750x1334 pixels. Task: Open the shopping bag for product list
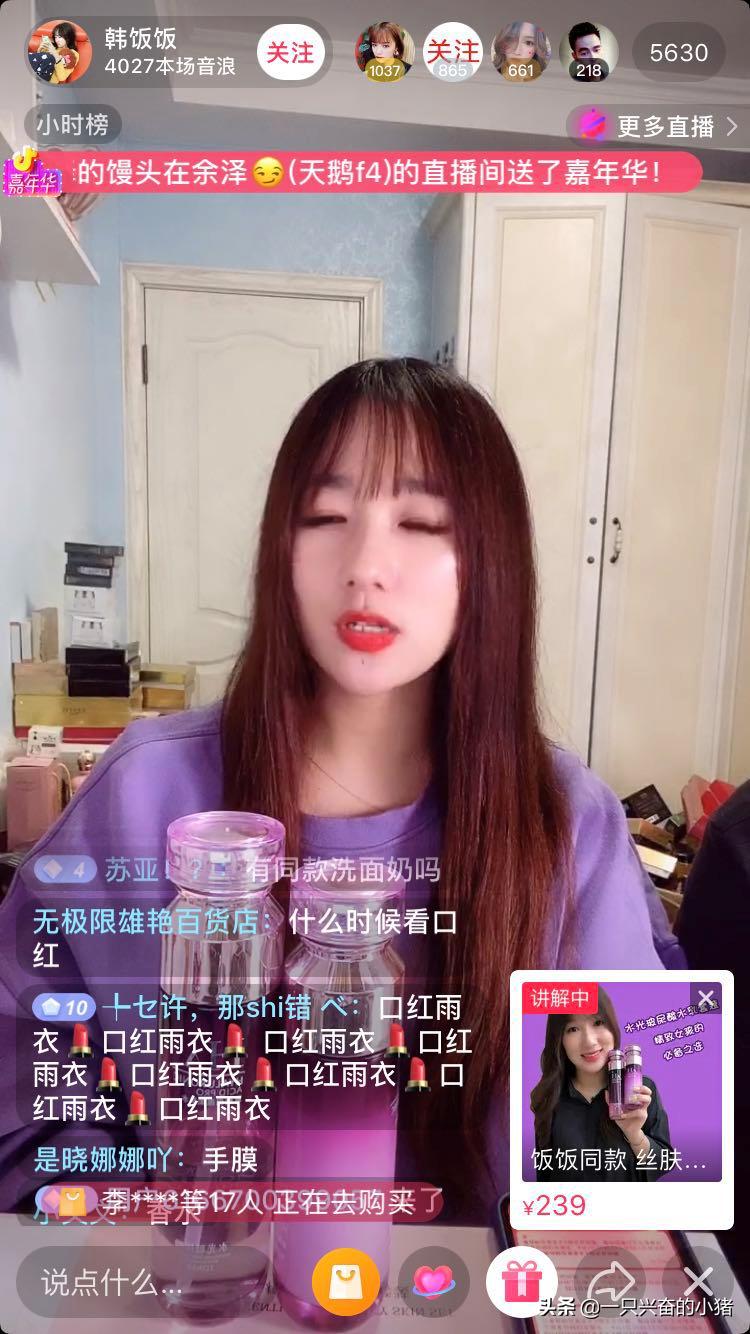345,1281
